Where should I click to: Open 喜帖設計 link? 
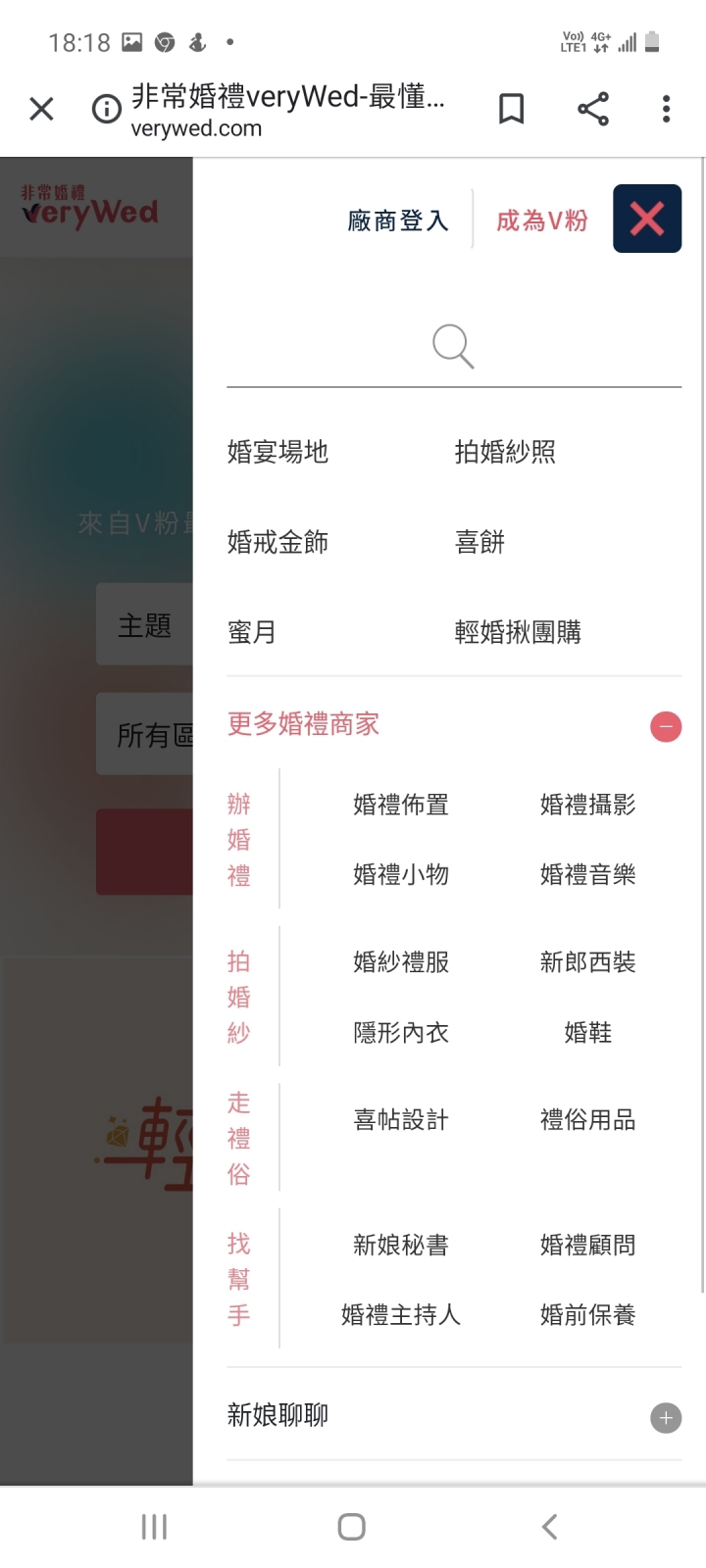click(x=401, y=1120)
